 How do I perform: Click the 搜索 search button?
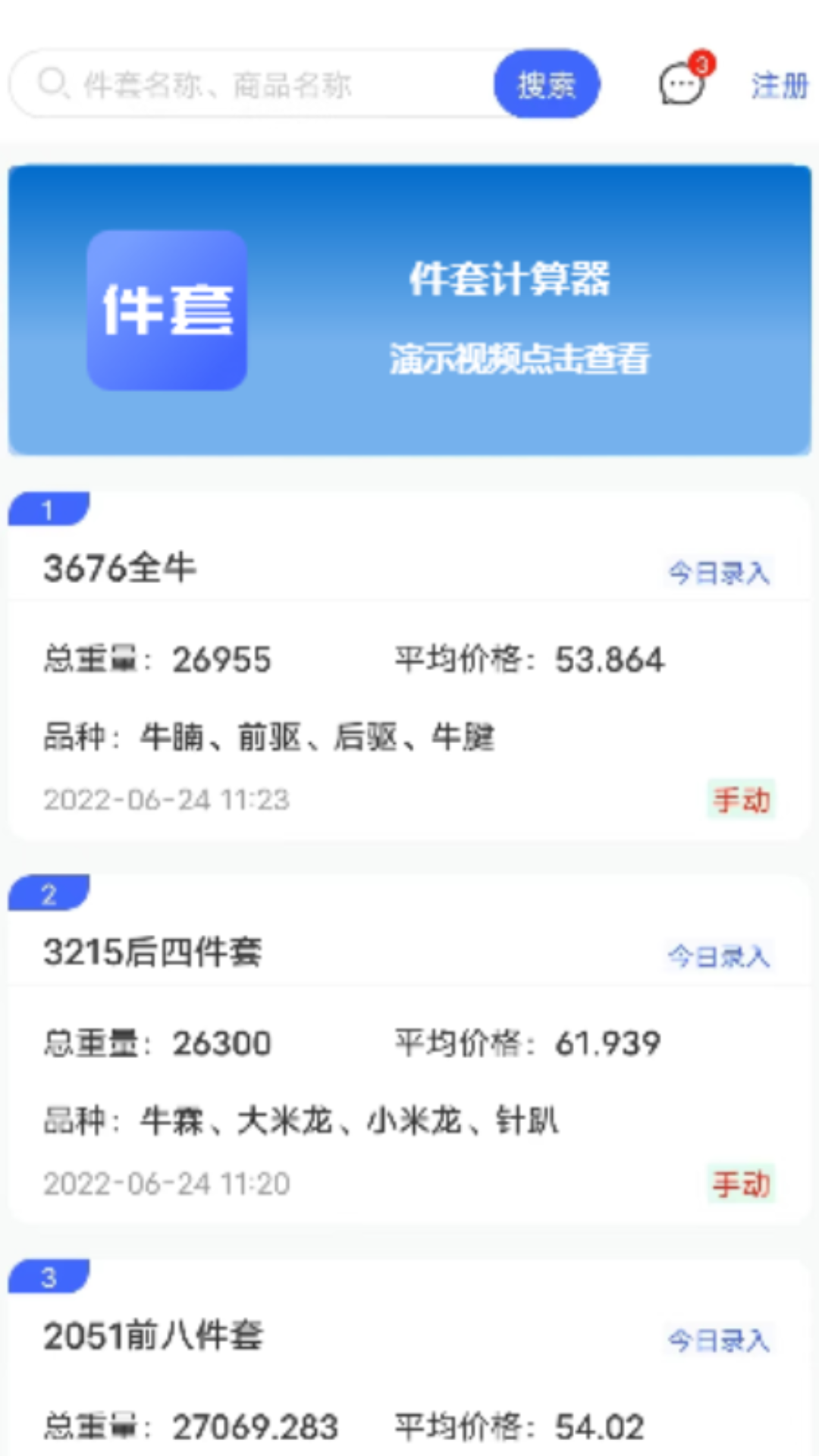pos(547,84)
